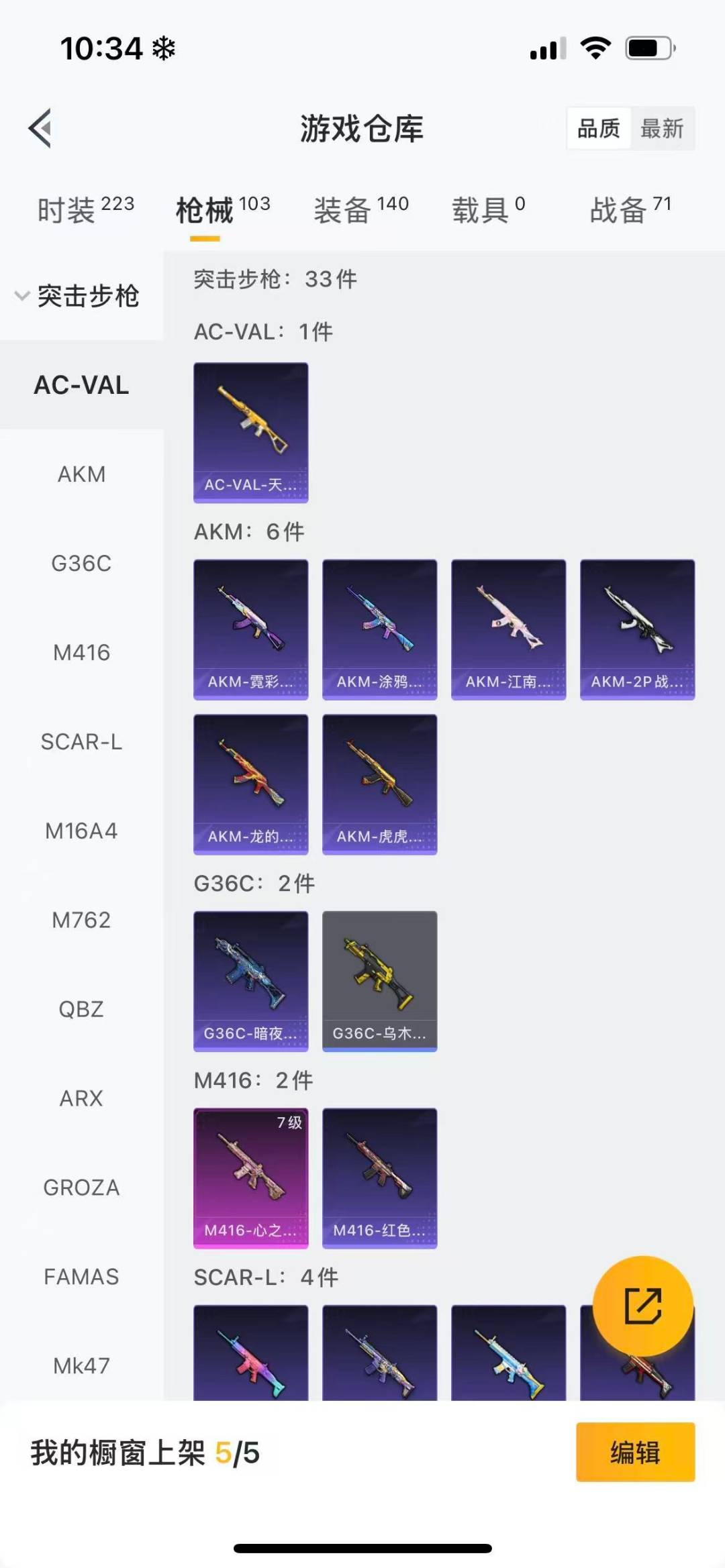Image resolution: width=725 pixels, height=1568 pixels.
Task: Tap the yellow share floating button
Action: pyautogui.click(x=642, y=1306)
